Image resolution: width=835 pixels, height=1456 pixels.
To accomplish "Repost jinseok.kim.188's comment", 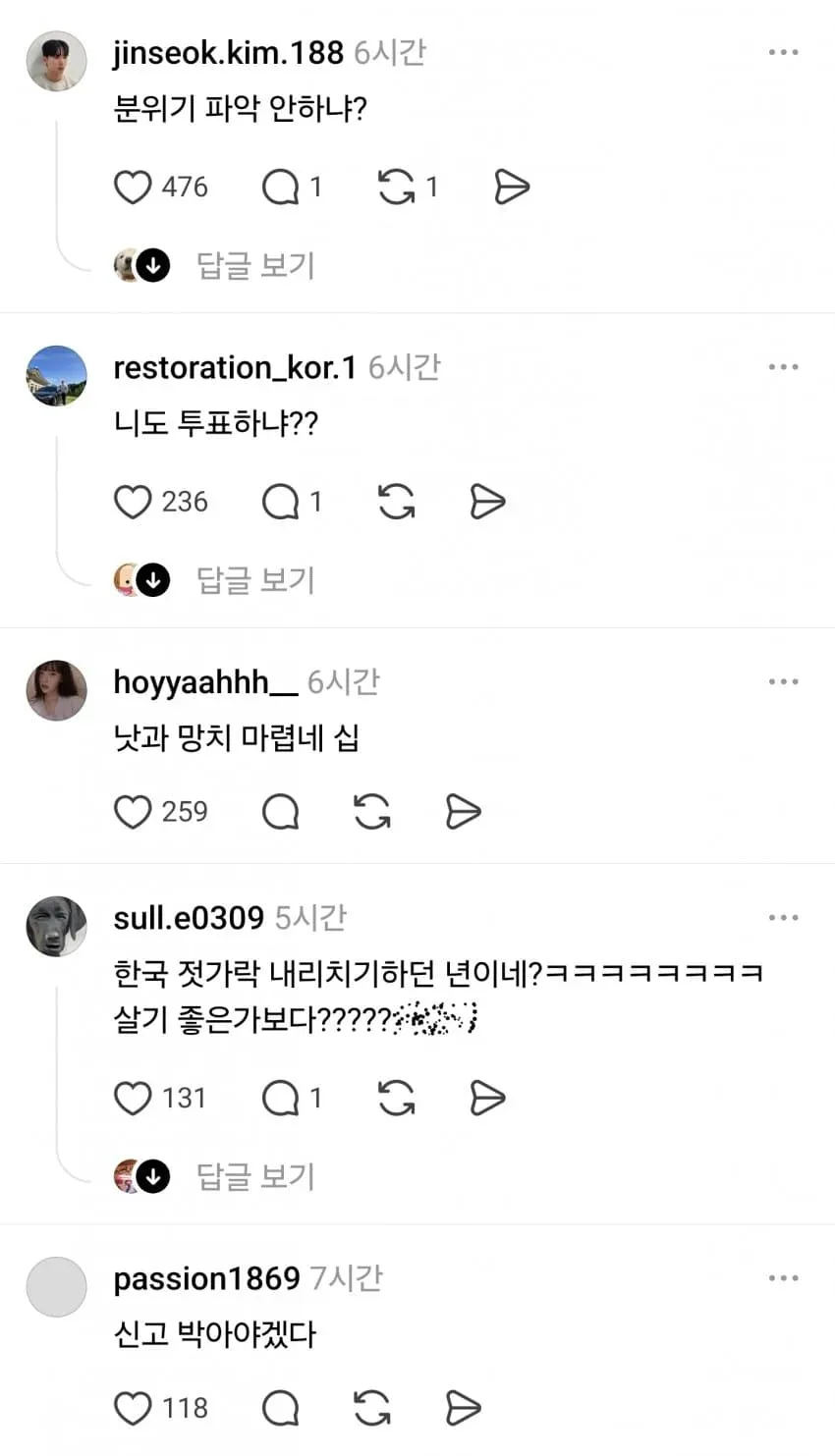I will point(396,187).
